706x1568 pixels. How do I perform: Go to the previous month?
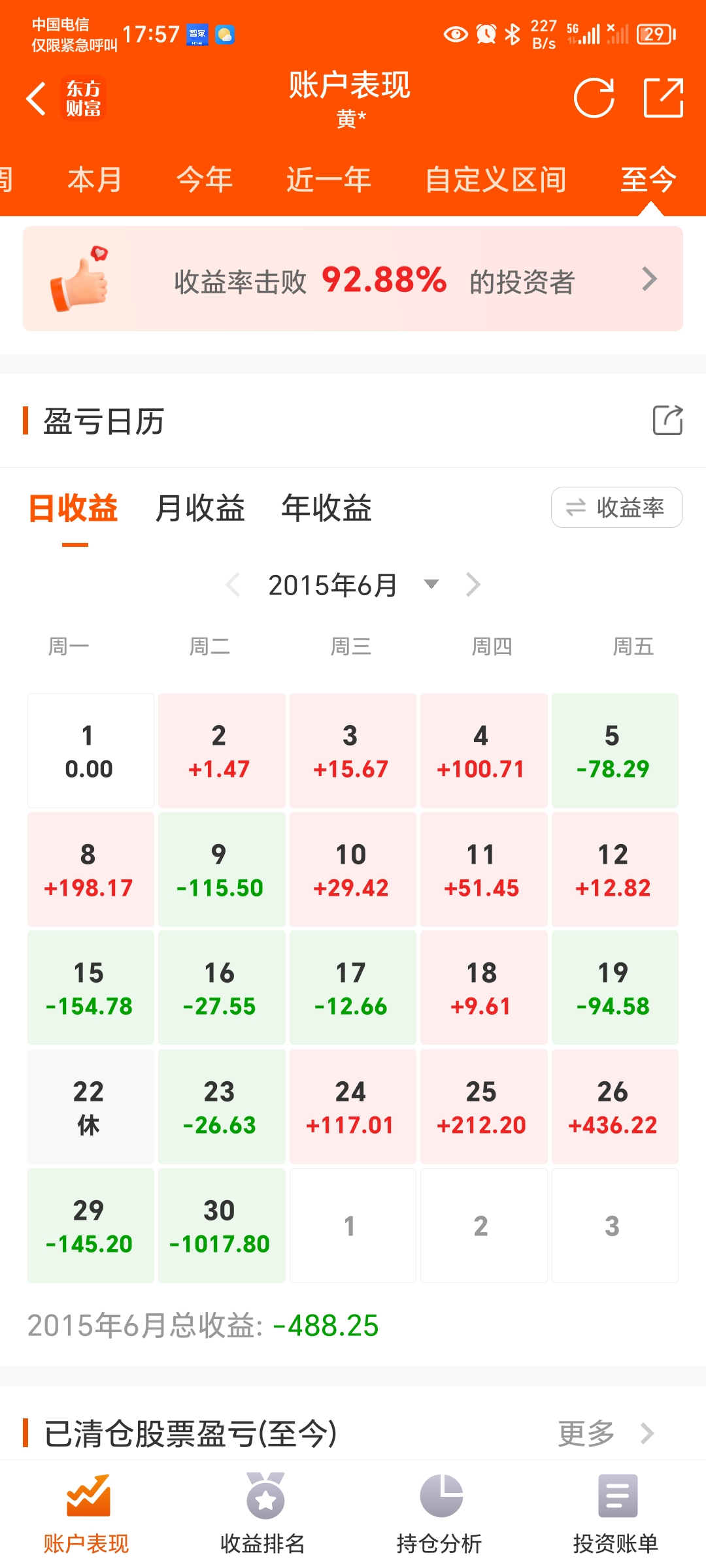tap(233, 585)
